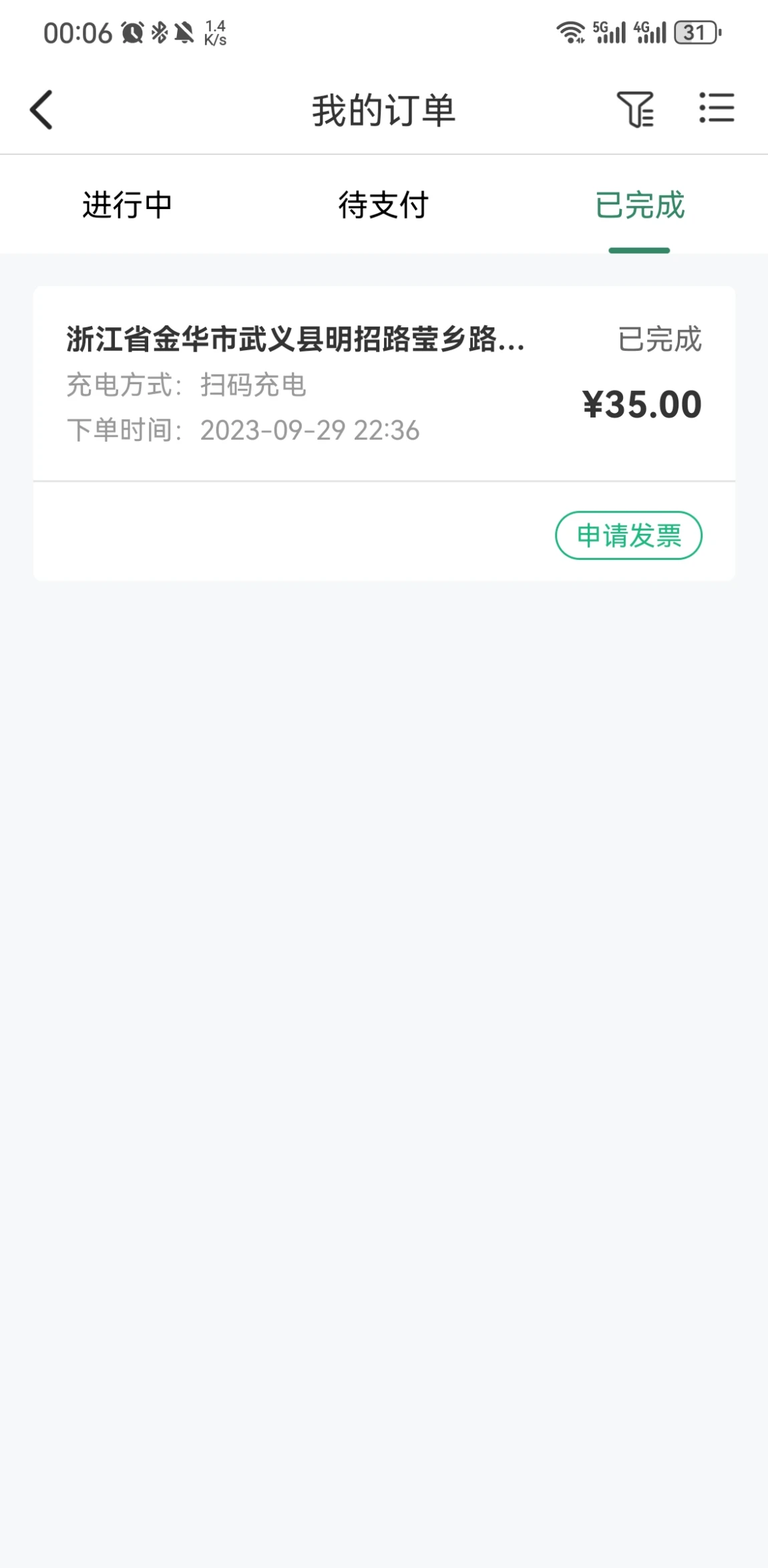Tap the 申请发票 button
768x1568 pixels.
coord(628,535)
